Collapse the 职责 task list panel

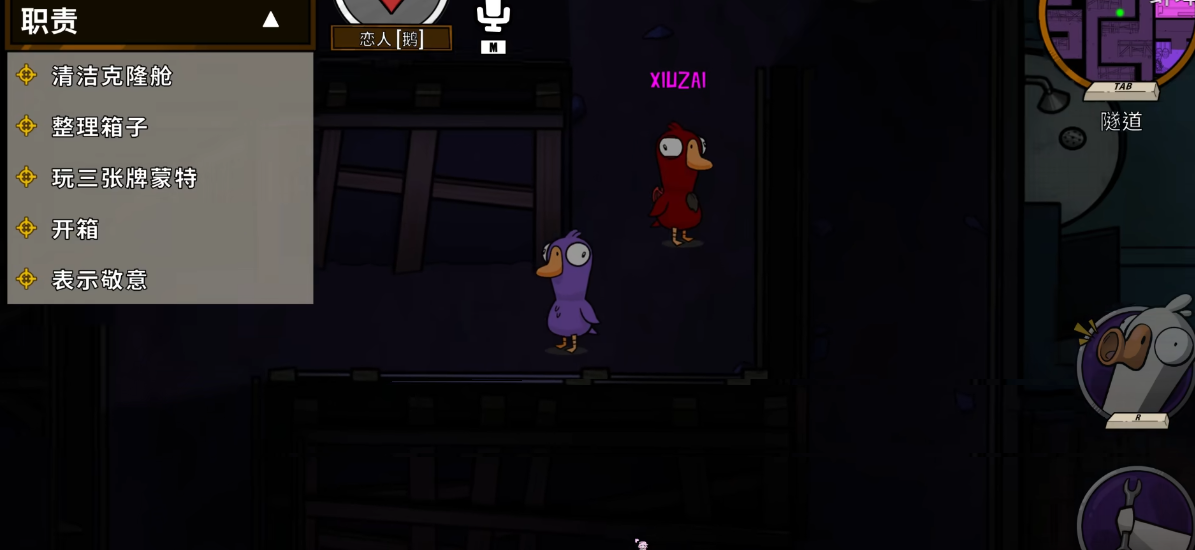[x=270, y=20]
